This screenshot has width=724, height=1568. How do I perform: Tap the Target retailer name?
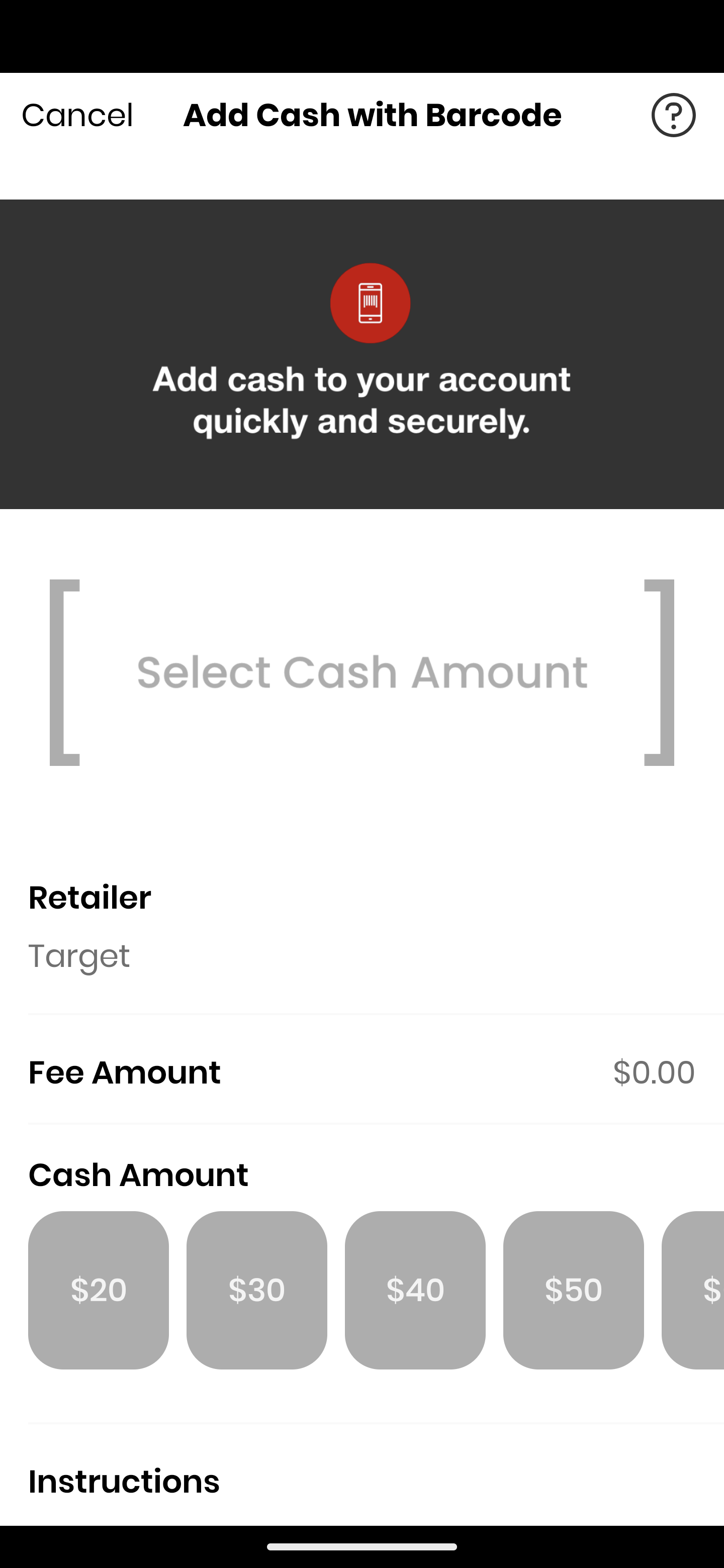(x=79, y=956)
